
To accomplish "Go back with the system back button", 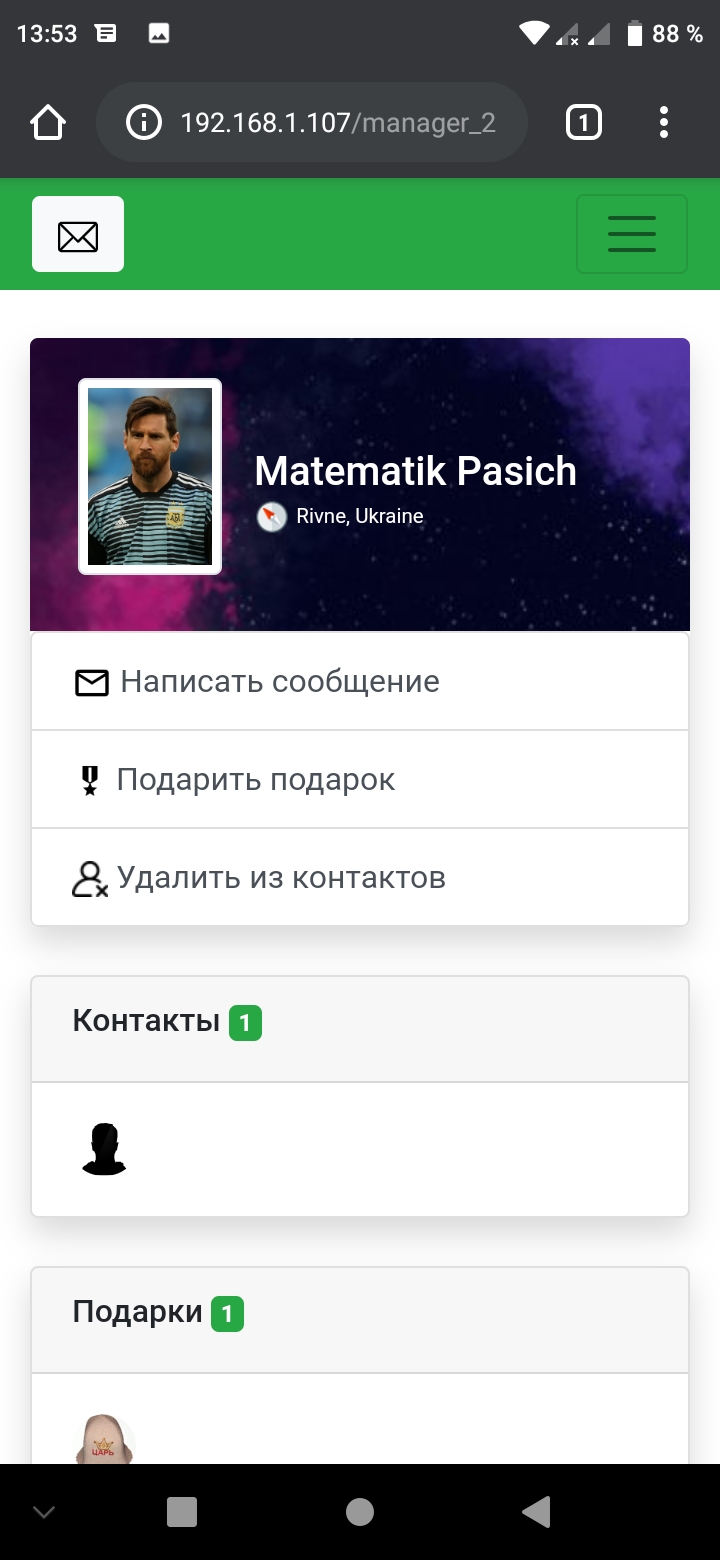I will 537,1512.
